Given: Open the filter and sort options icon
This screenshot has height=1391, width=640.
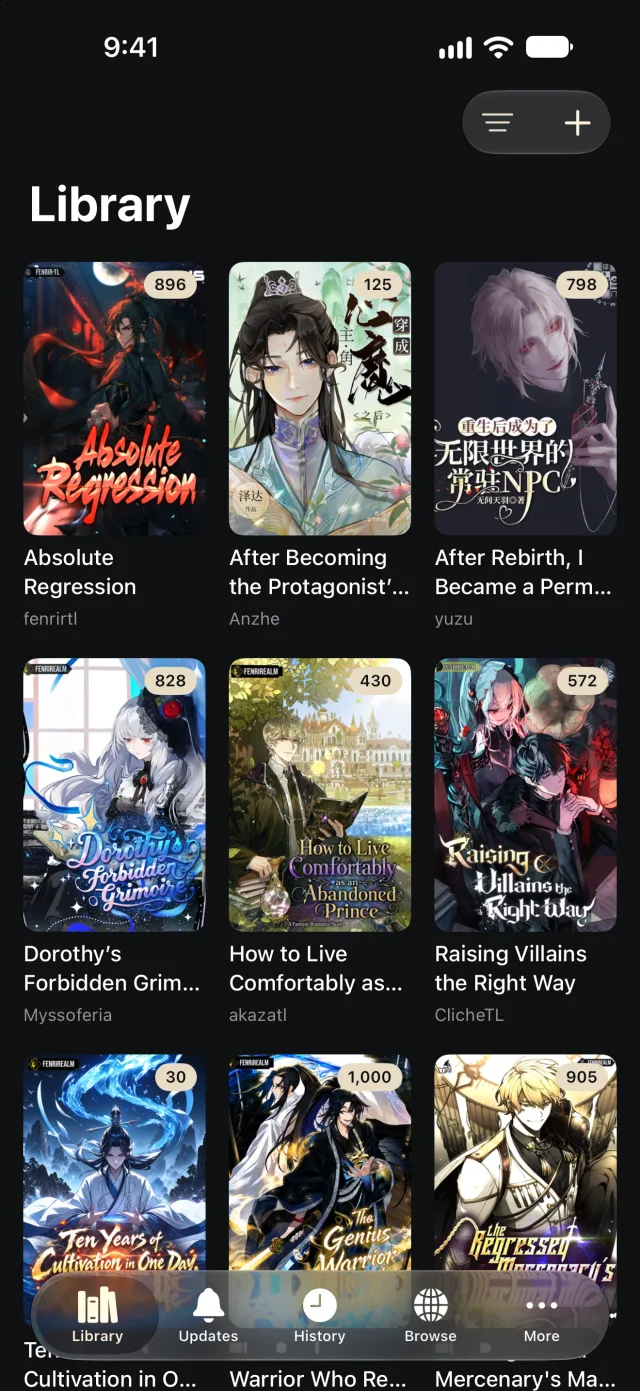Looking at the screenshot, I should coord(497,123).
